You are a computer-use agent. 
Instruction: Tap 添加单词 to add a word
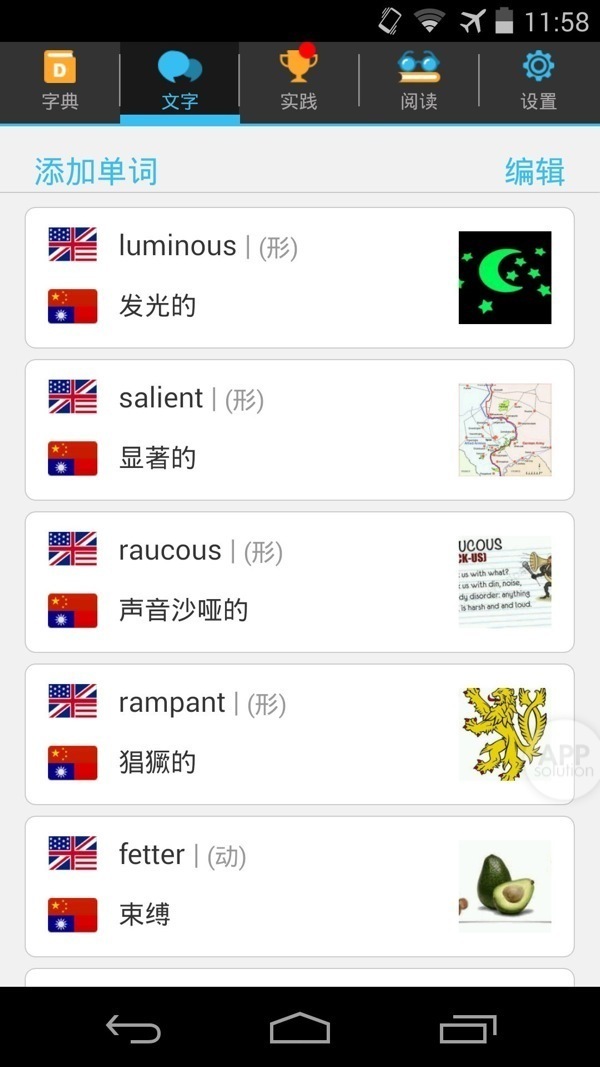pyautogui.click(x=96, y=171)
